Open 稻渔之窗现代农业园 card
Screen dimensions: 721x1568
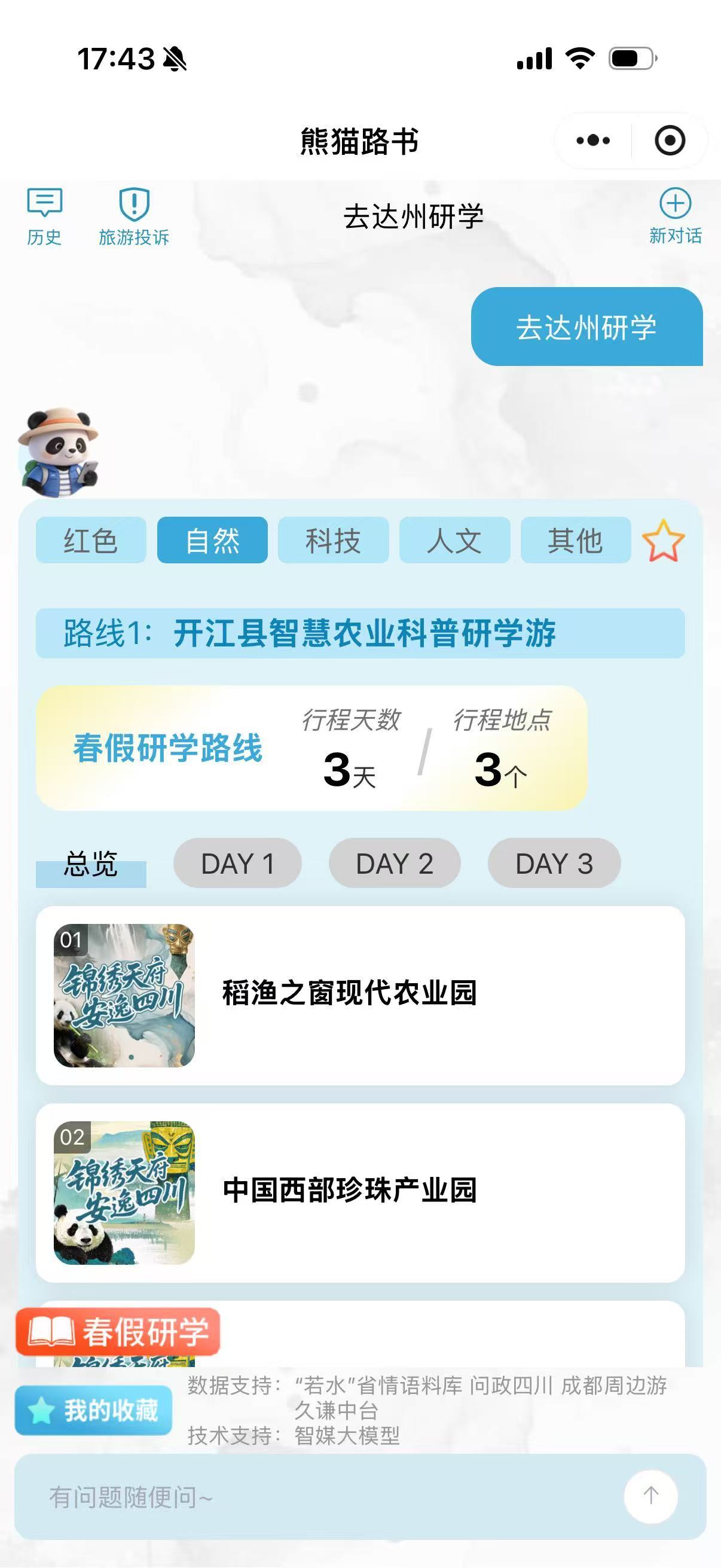(x=360, y=995)
